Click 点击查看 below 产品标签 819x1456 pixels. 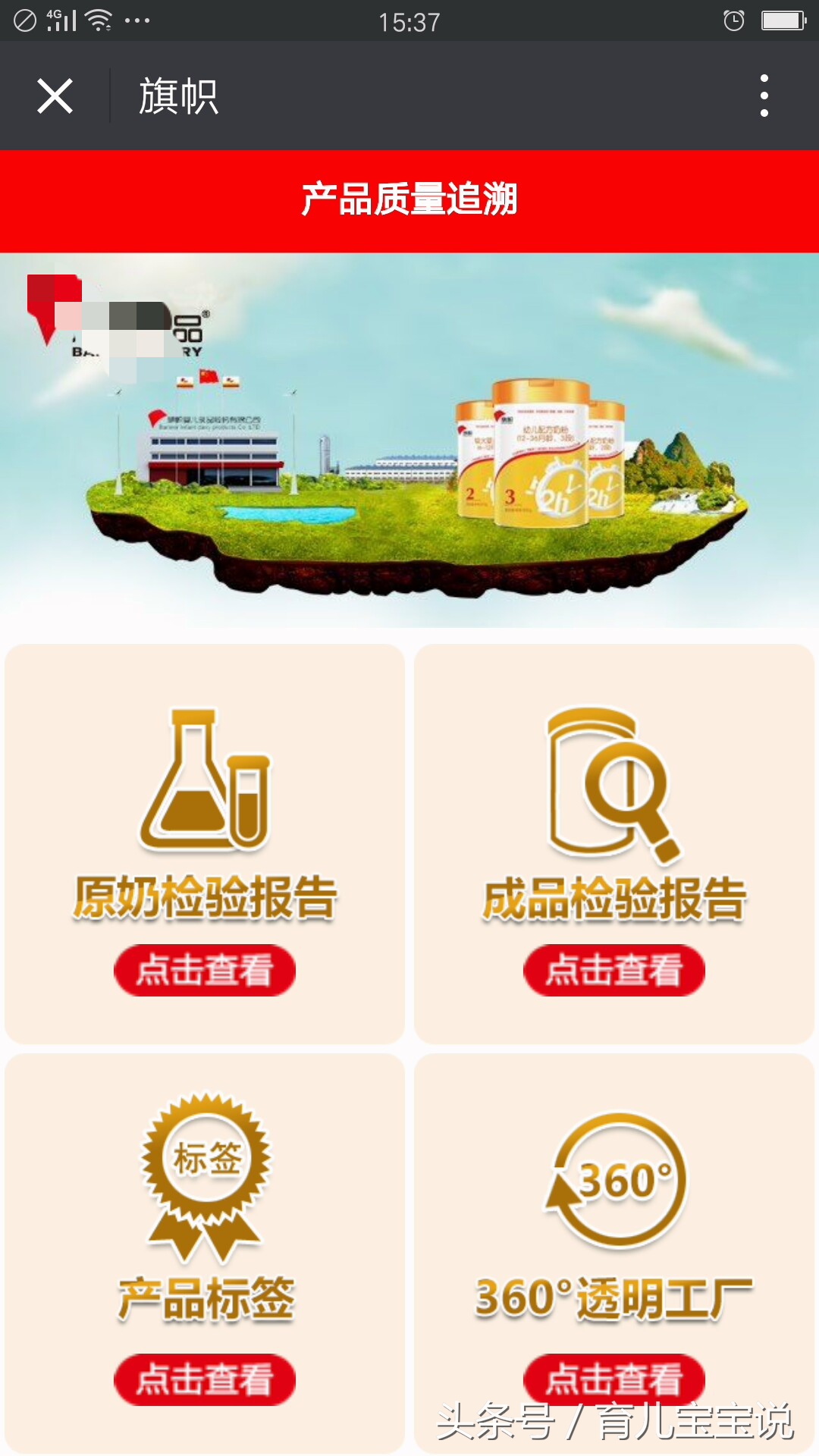pyautogui.click(x=203, y=1380)
